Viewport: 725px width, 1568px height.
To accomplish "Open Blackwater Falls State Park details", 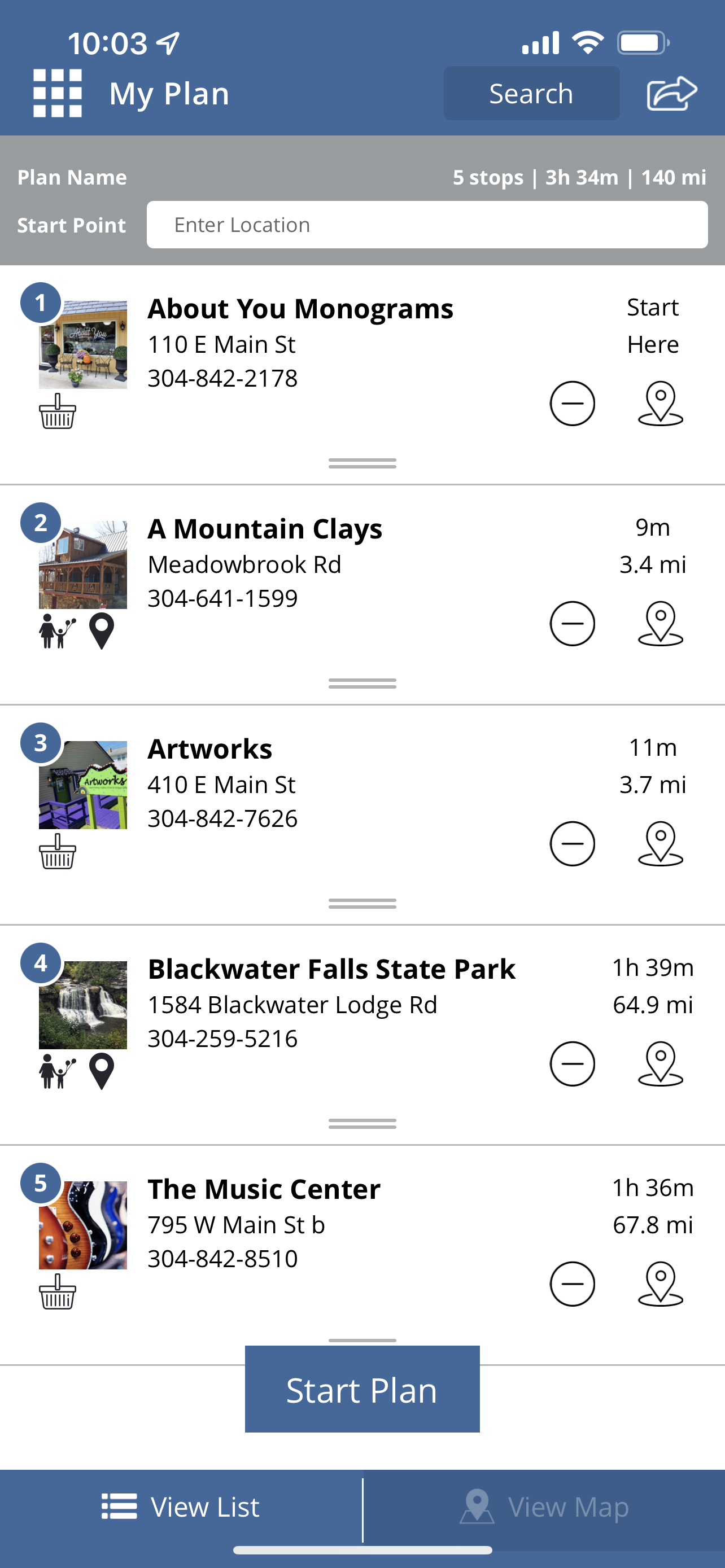I will (x=331, y=969).
